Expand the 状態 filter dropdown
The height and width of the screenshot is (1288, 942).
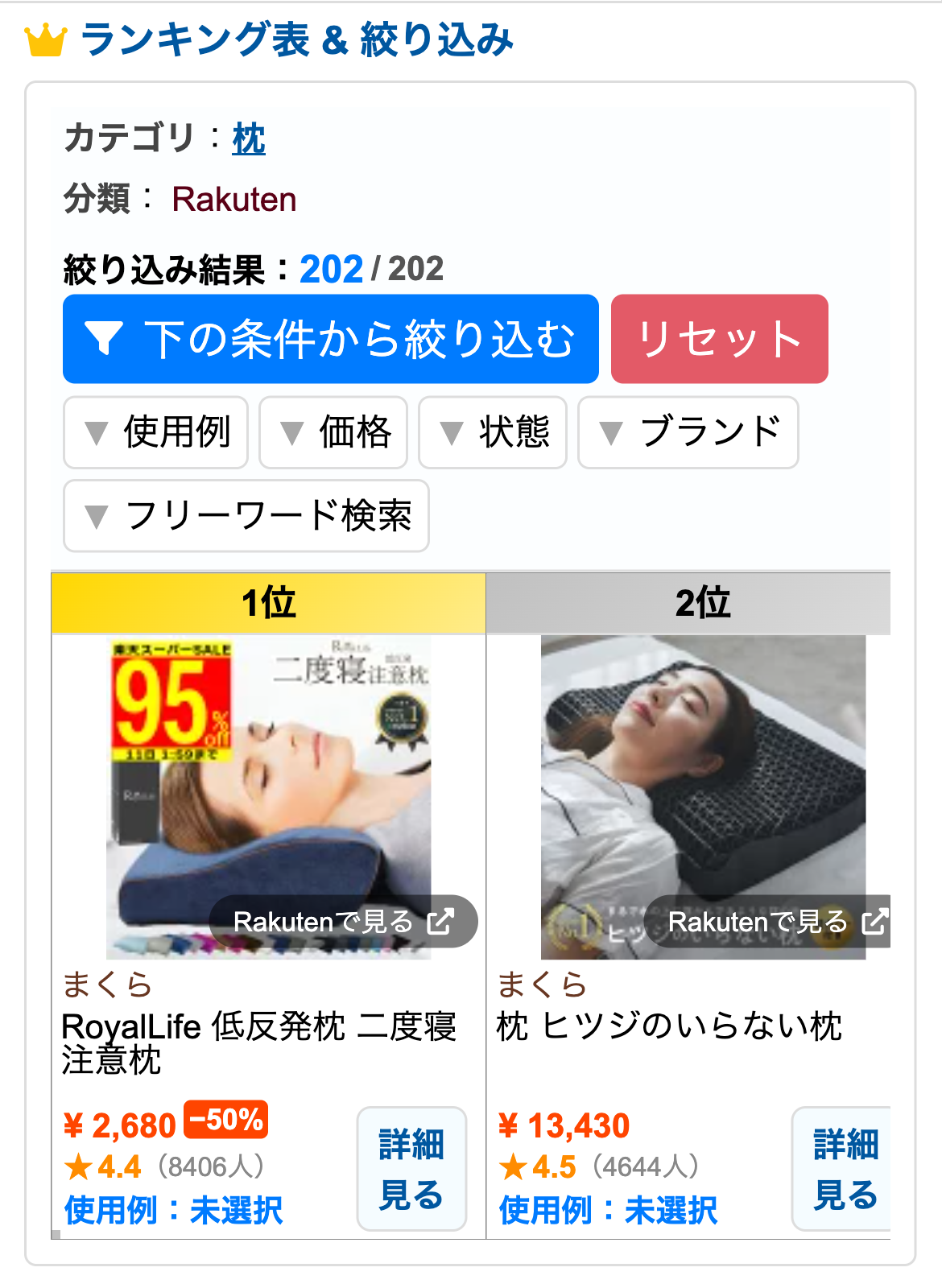click(x=493, y=432)
